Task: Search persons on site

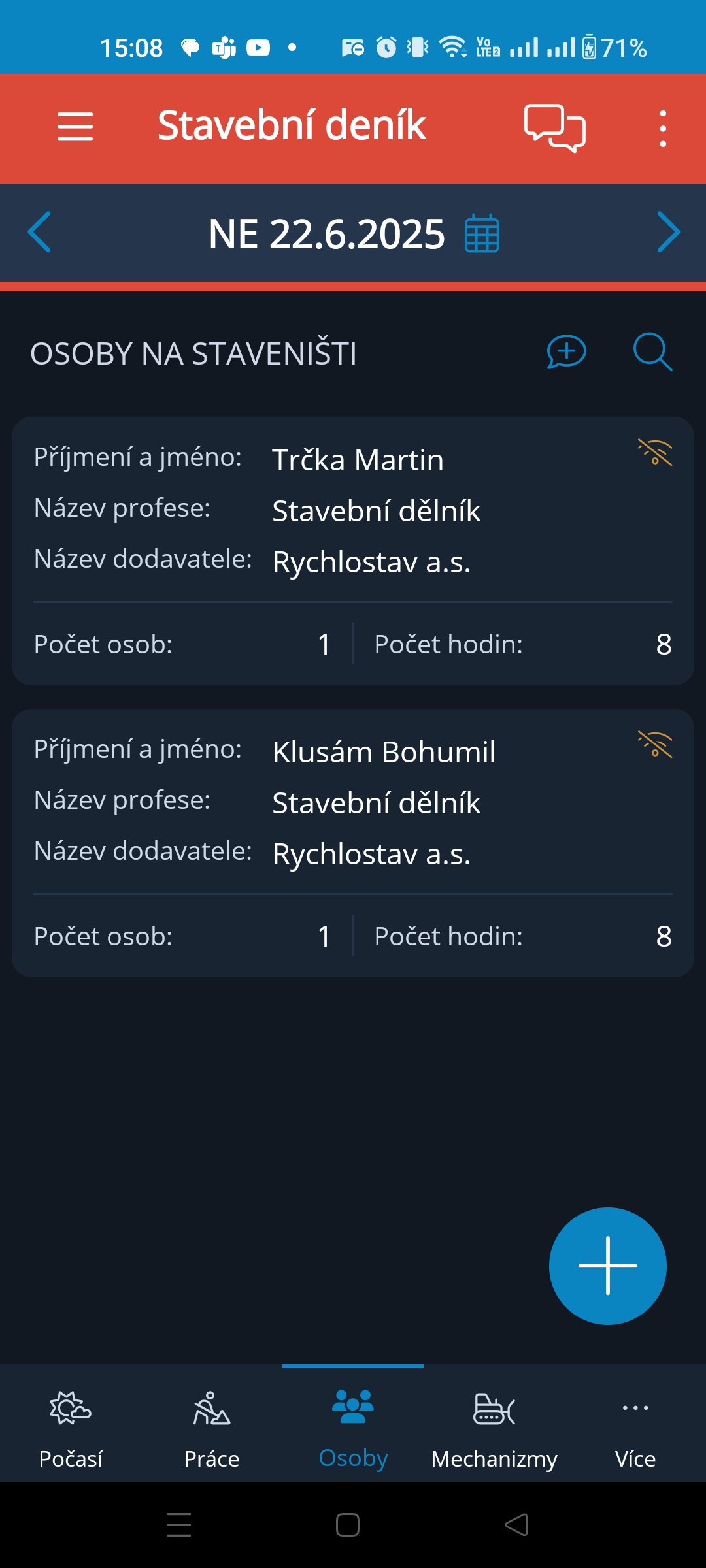Action: point(652,352)
